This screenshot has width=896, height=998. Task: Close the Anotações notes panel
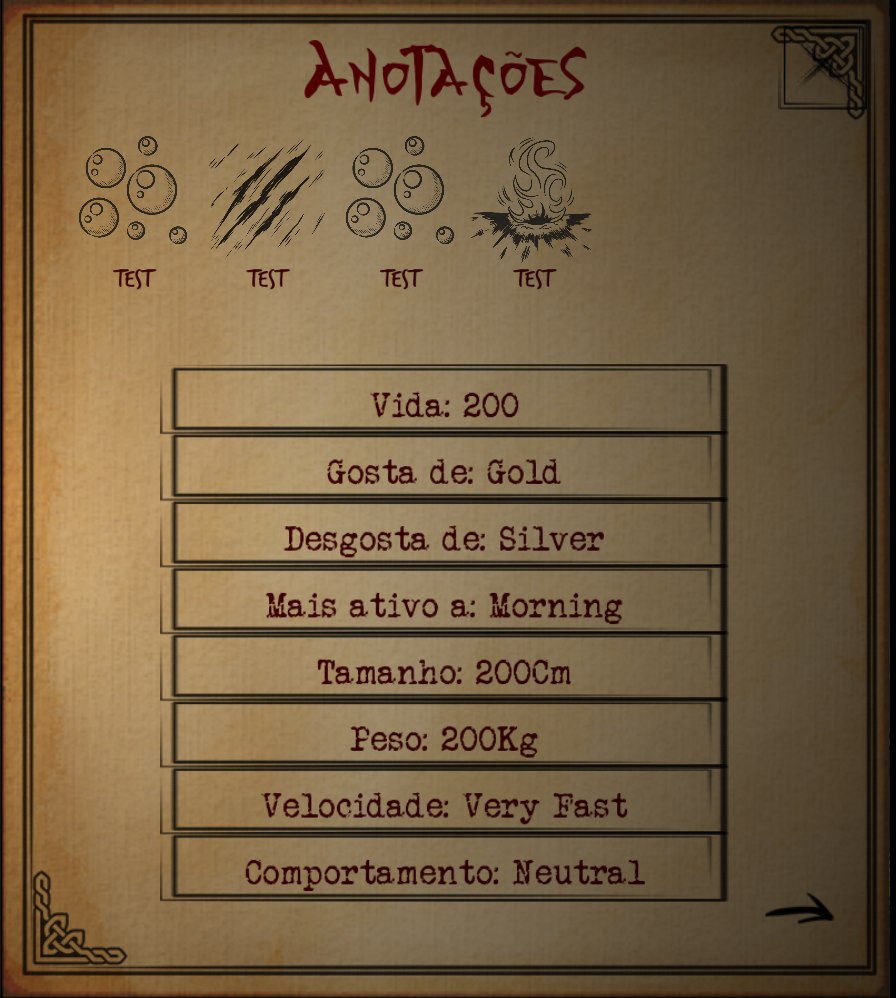click(x=822, y=67)
